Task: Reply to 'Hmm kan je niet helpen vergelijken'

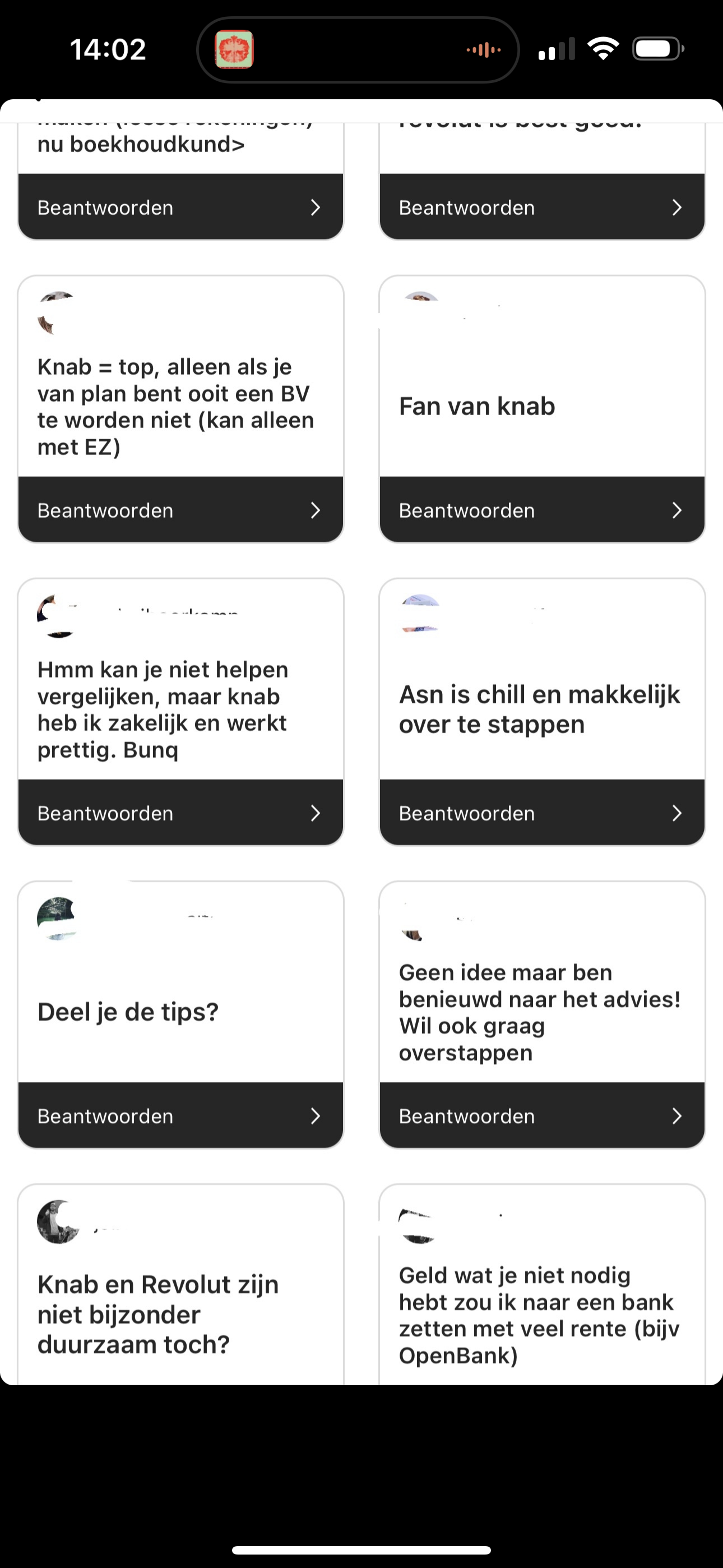Action: pyautogui.click(x=180, y=813)
